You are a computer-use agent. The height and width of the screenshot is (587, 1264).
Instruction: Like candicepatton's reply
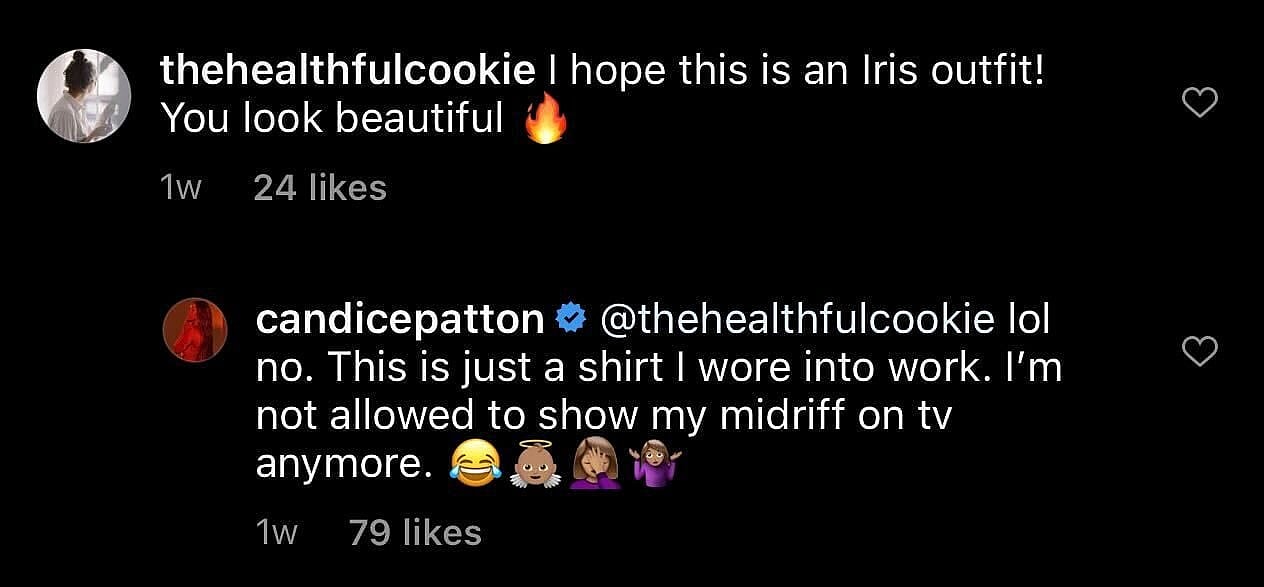[x=1200, y=350]
